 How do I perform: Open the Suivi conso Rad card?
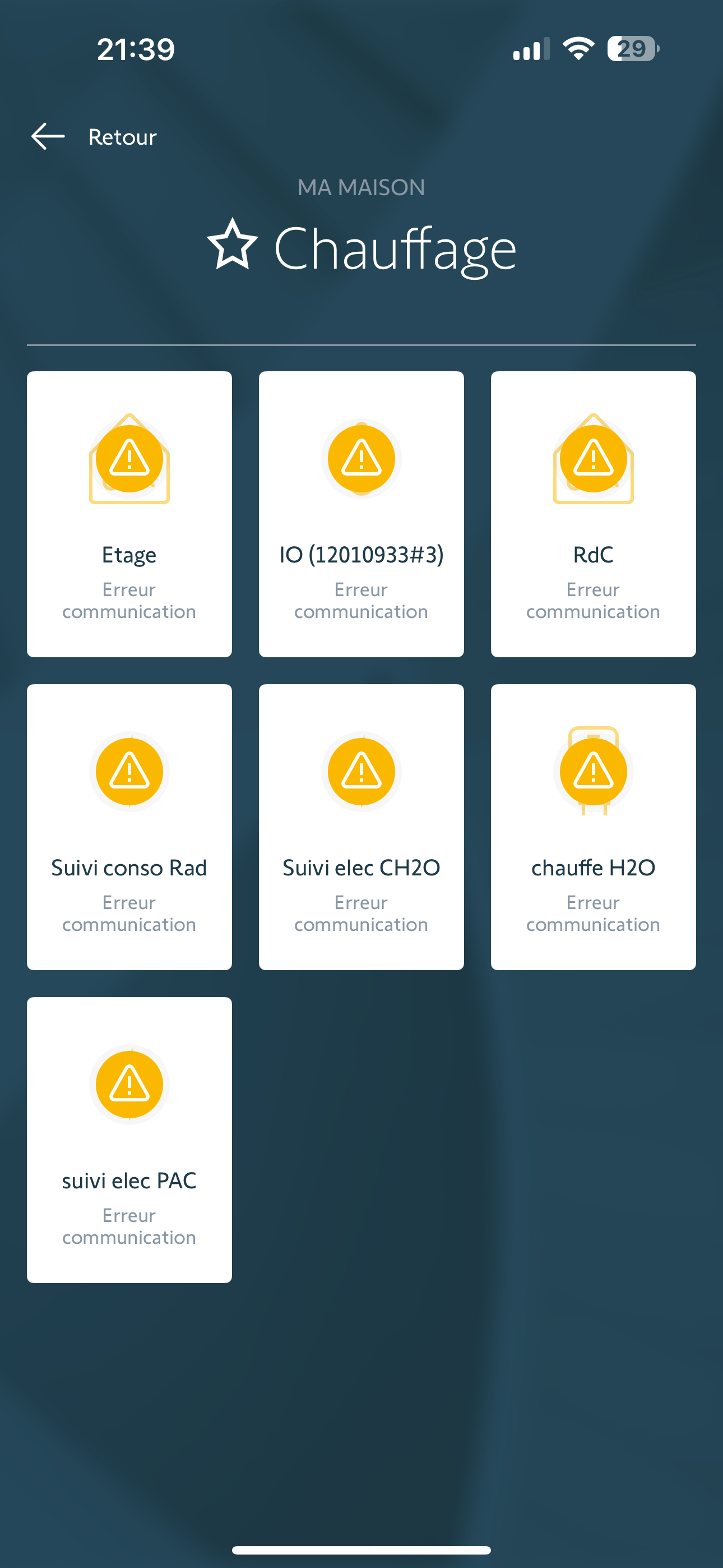129,827
